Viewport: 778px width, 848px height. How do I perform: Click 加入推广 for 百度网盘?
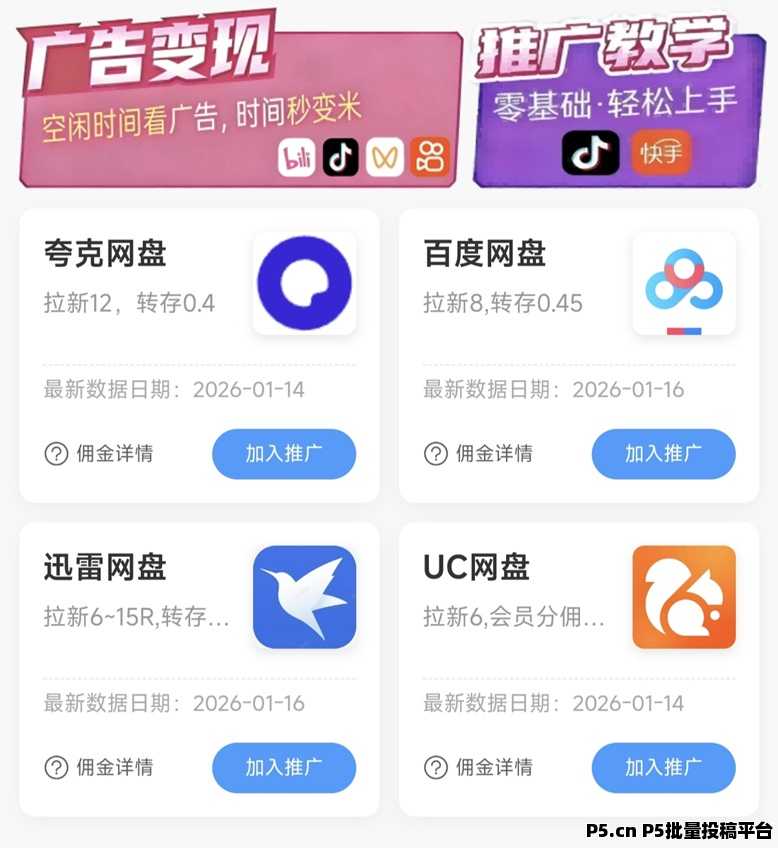click(x=664, y=454)
